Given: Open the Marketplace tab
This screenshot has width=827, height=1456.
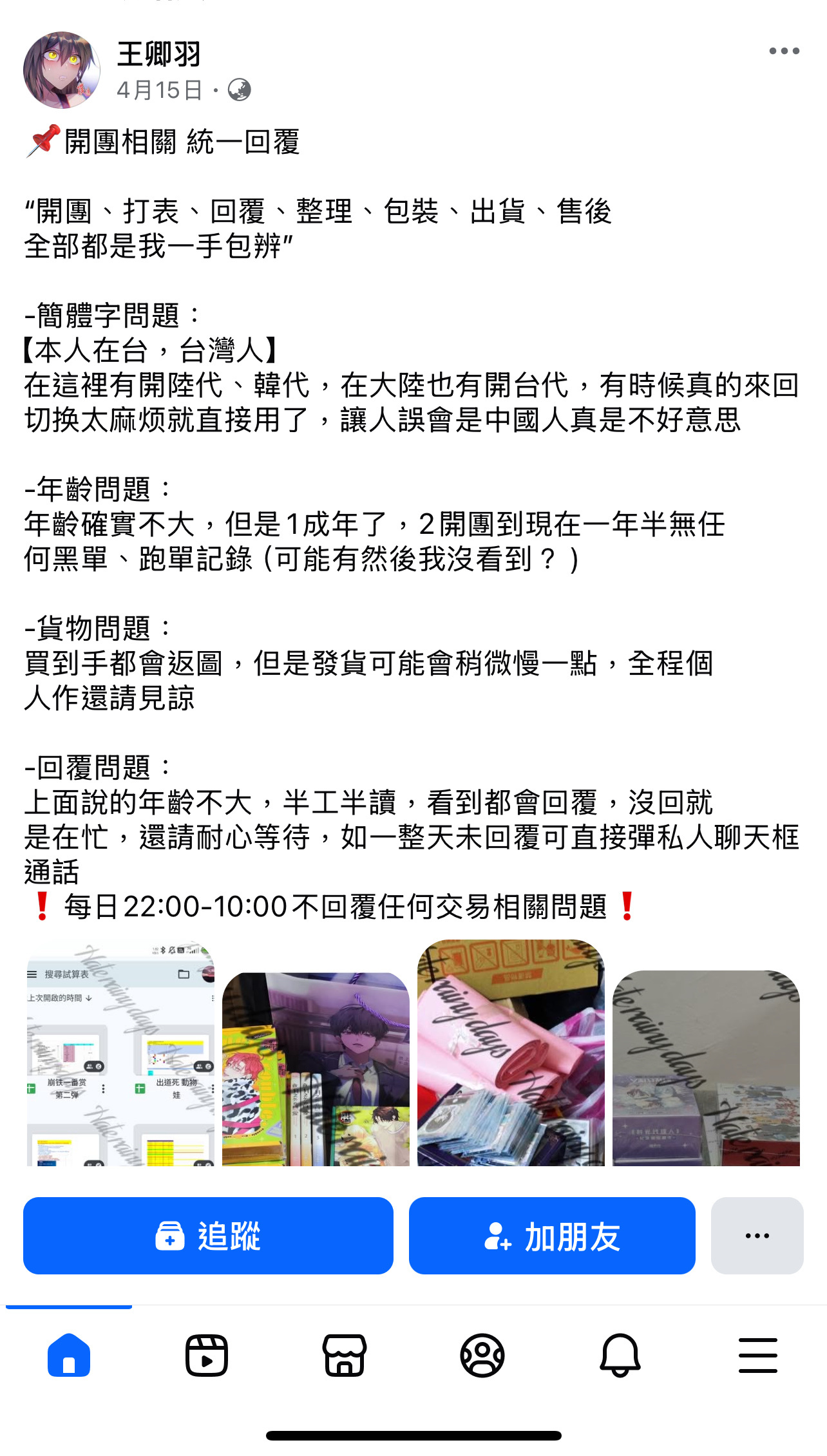Looking at the screenshot, I should [345, 1356].
